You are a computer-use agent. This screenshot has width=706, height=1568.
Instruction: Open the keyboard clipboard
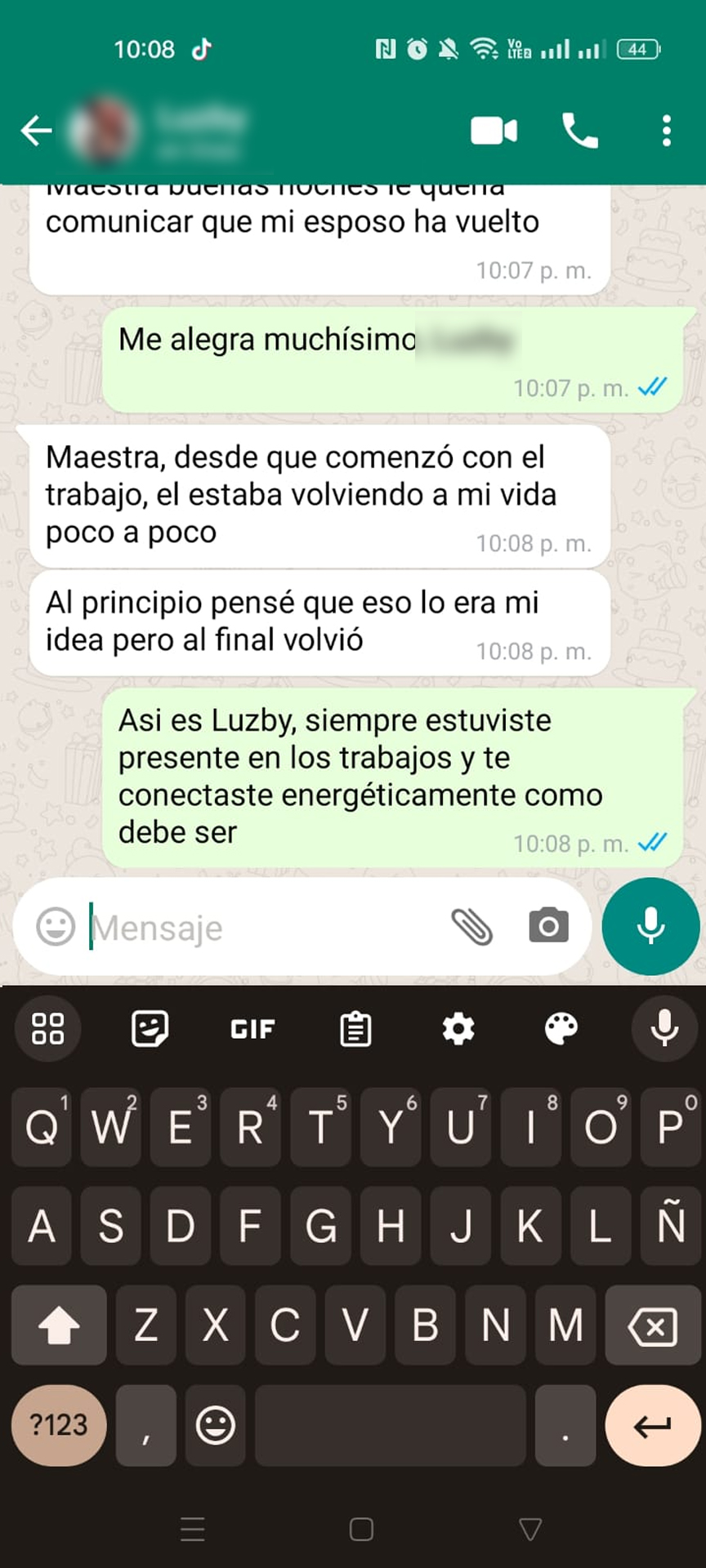[x=355, y=1029]
